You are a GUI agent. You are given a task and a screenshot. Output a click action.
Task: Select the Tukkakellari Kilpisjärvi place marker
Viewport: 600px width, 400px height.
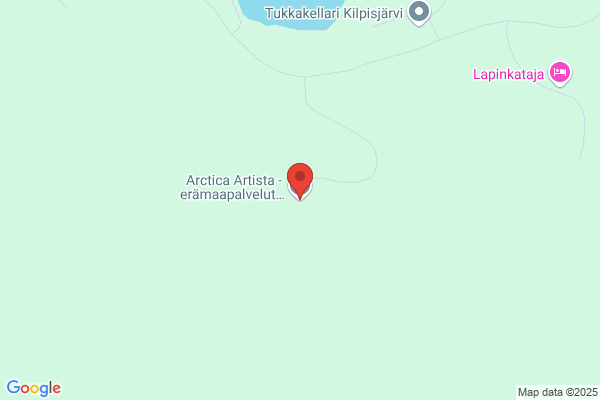pyautogui.click(x=419, y=13)
